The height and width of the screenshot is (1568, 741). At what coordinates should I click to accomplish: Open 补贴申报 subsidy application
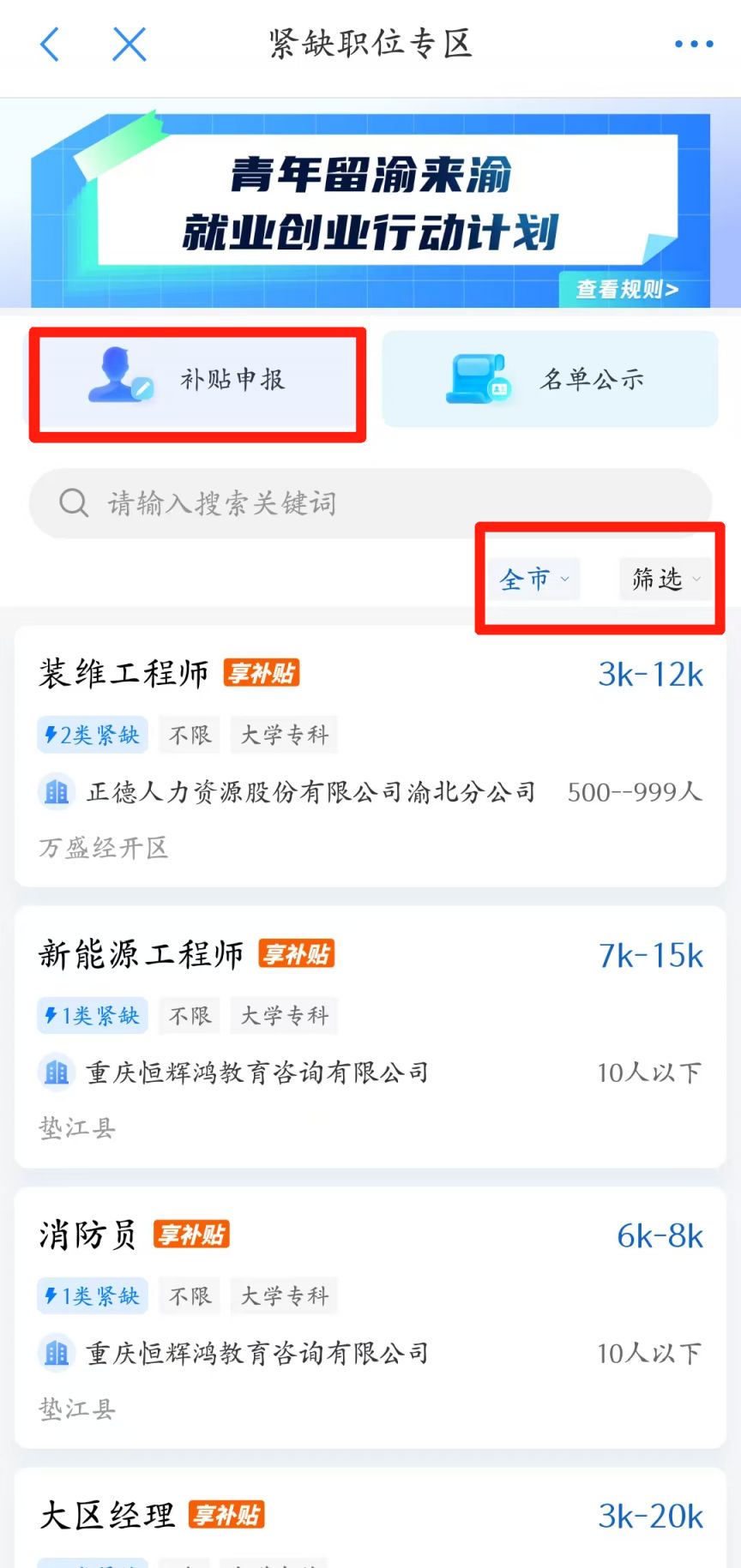(x=198, y=381)
